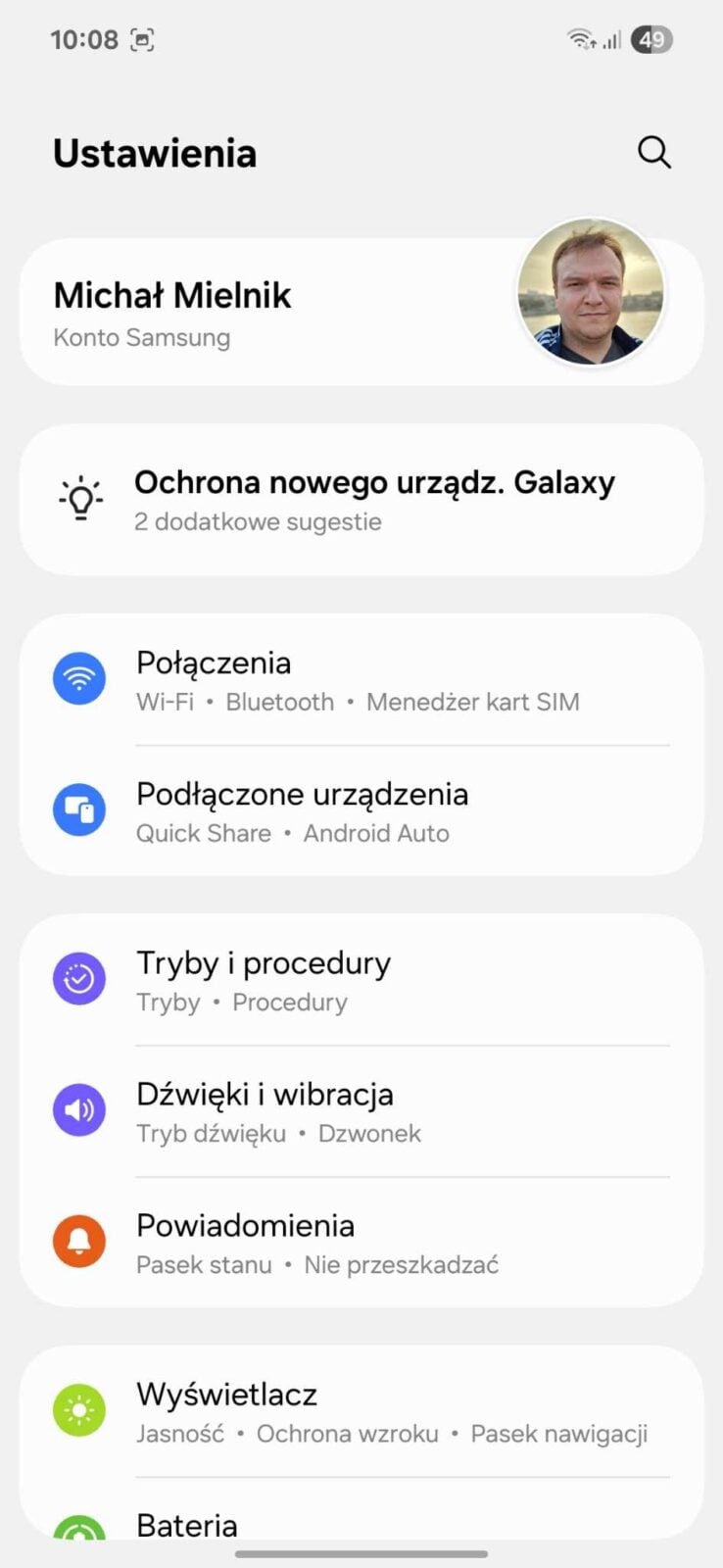Open Wyświetlacz settings
The width and height of the screenshot is (723, 1568).
point(361,1411)
